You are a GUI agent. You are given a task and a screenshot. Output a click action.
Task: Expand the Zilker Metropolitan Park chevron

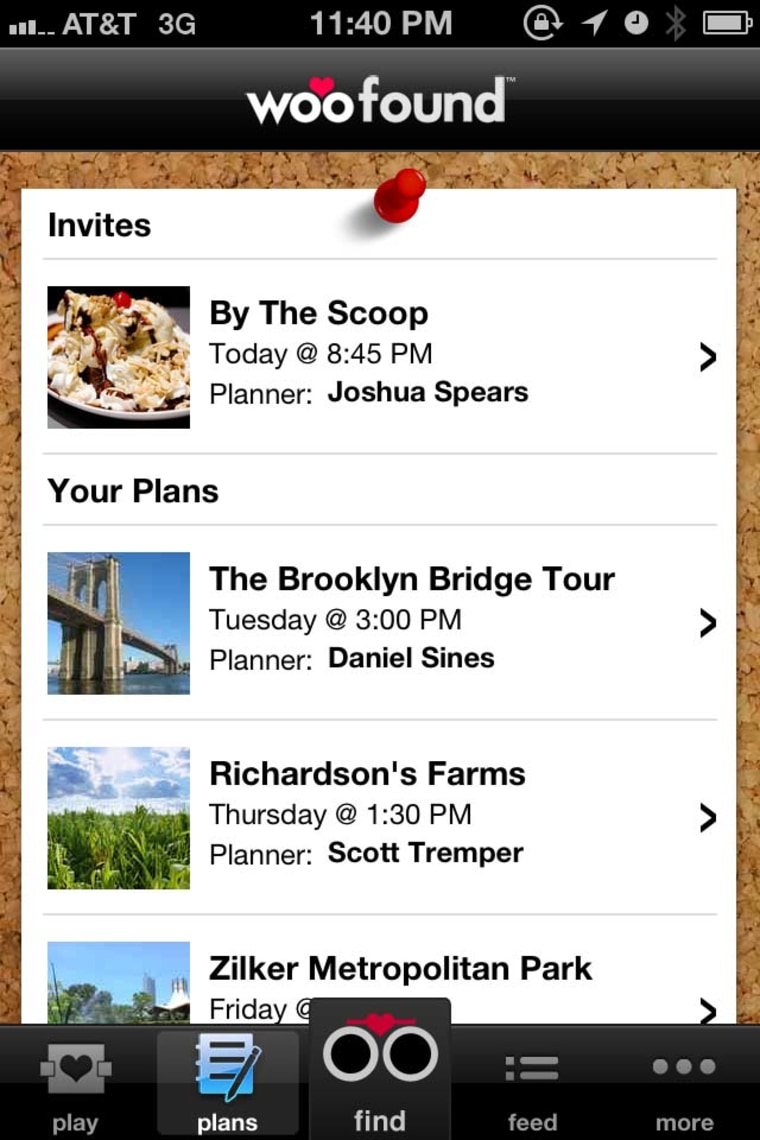click(x=708, y=1013)
